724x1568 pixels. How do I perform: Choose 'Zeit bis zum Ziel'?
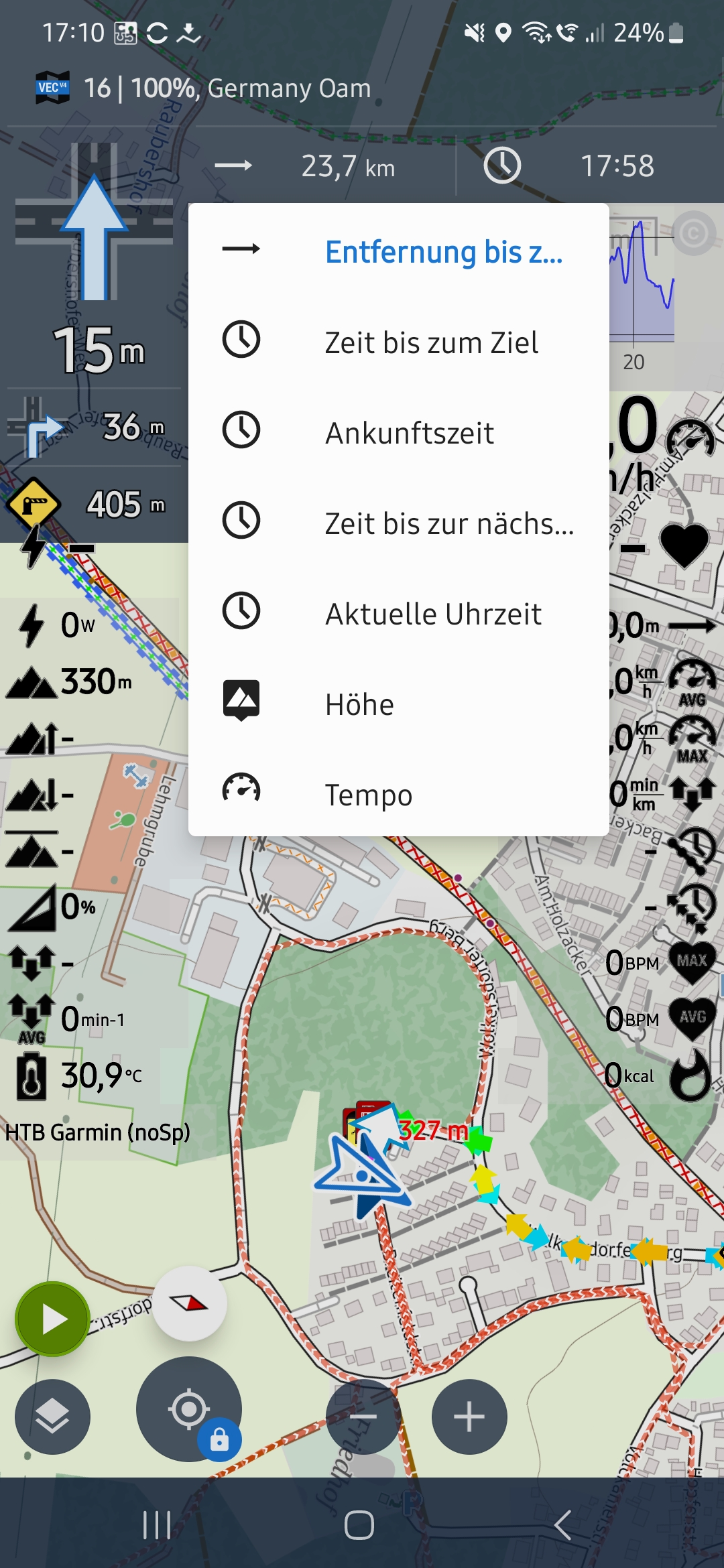[398, 342]
